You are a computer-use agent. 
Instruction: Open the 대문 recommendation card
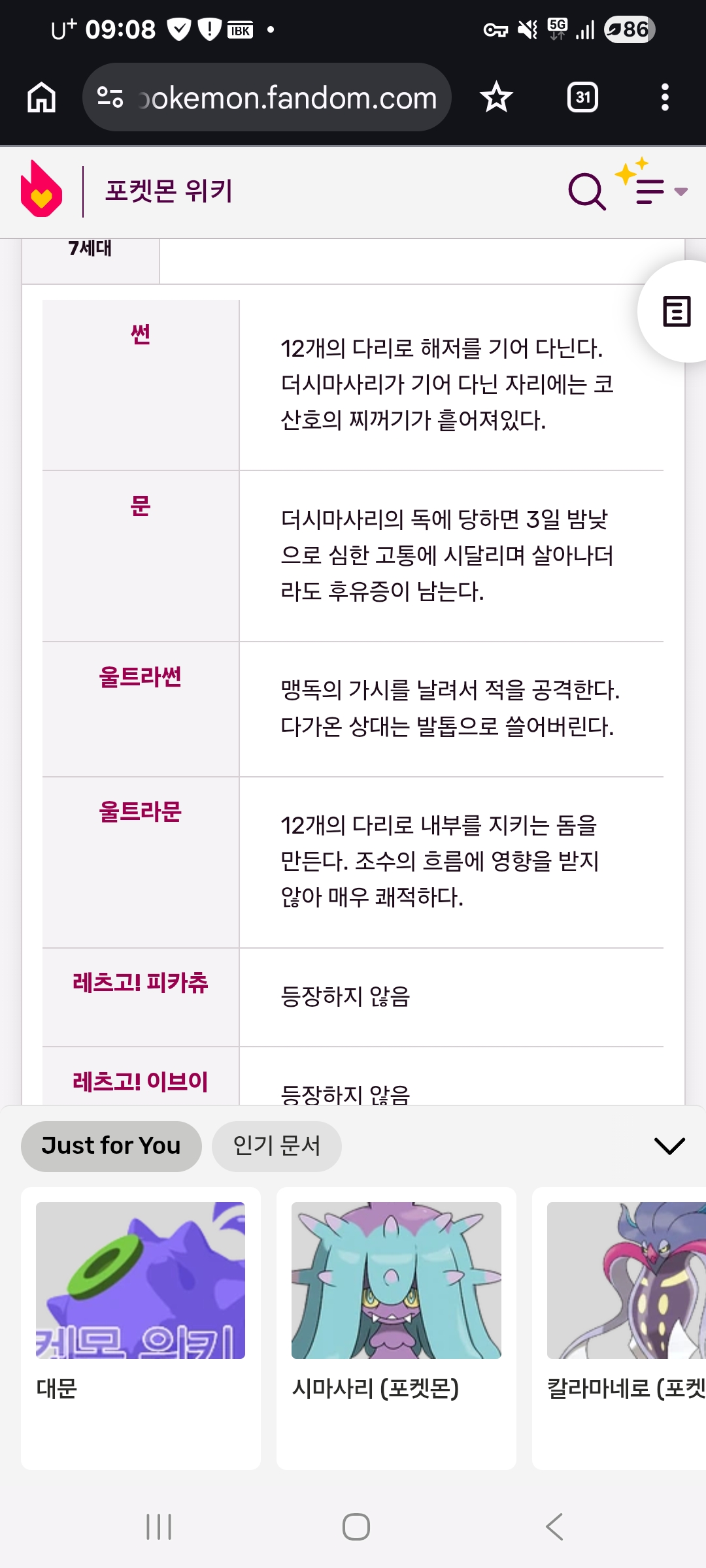(x=141, y=1326)
